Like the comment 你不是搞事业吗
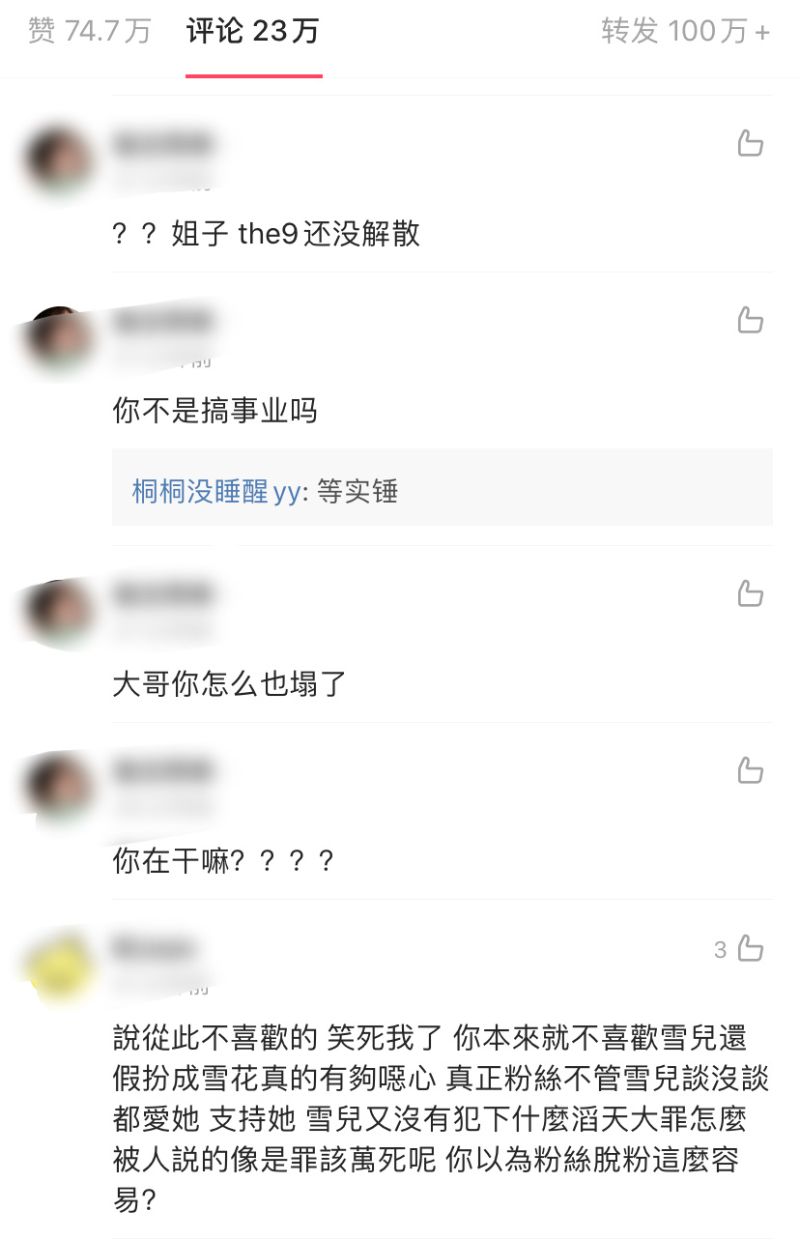This screenshot has width=800, height=1240. pos(750,320)
